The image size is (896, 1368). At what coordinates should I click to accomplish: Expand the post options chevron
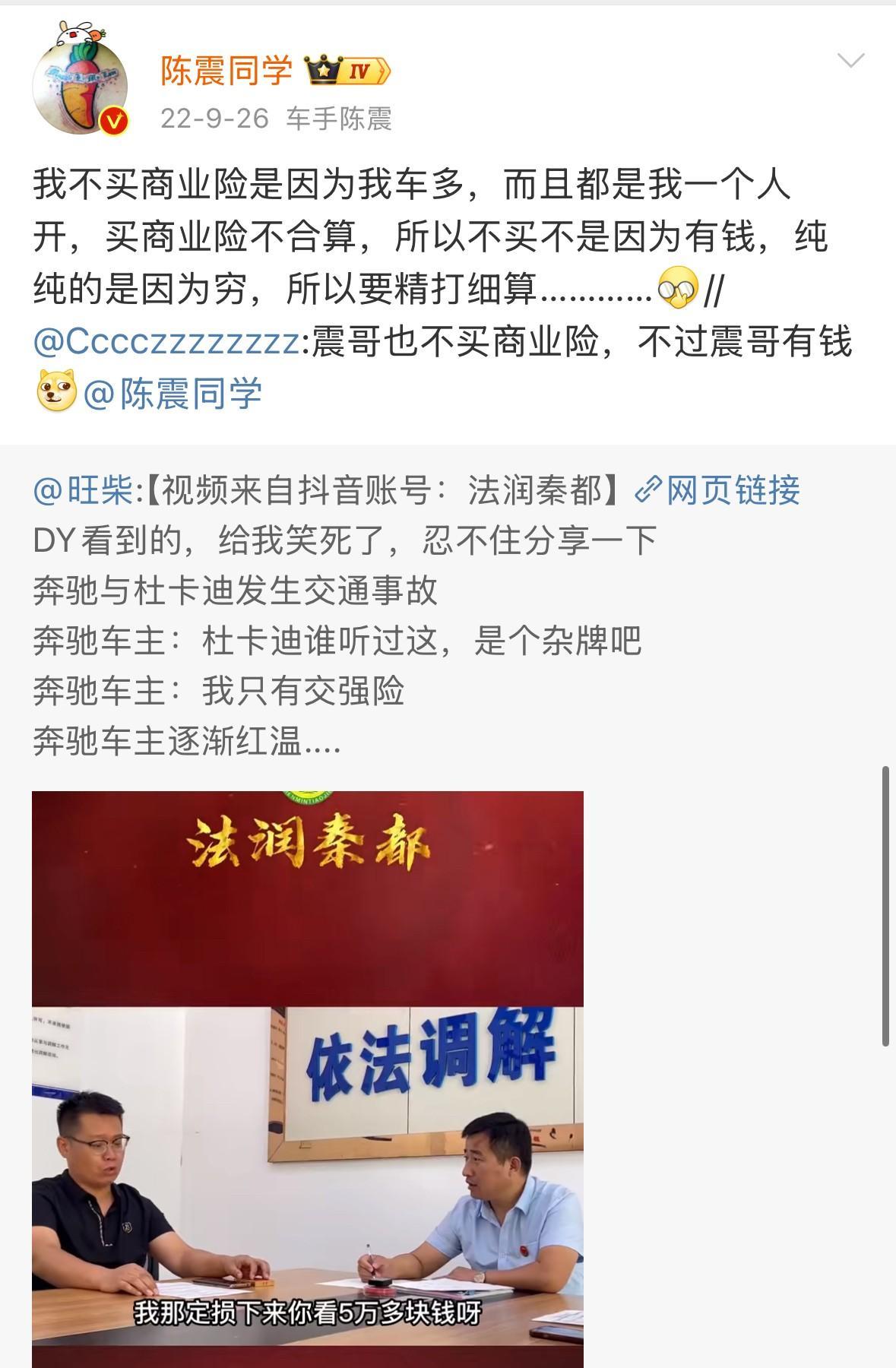(850, 60)
